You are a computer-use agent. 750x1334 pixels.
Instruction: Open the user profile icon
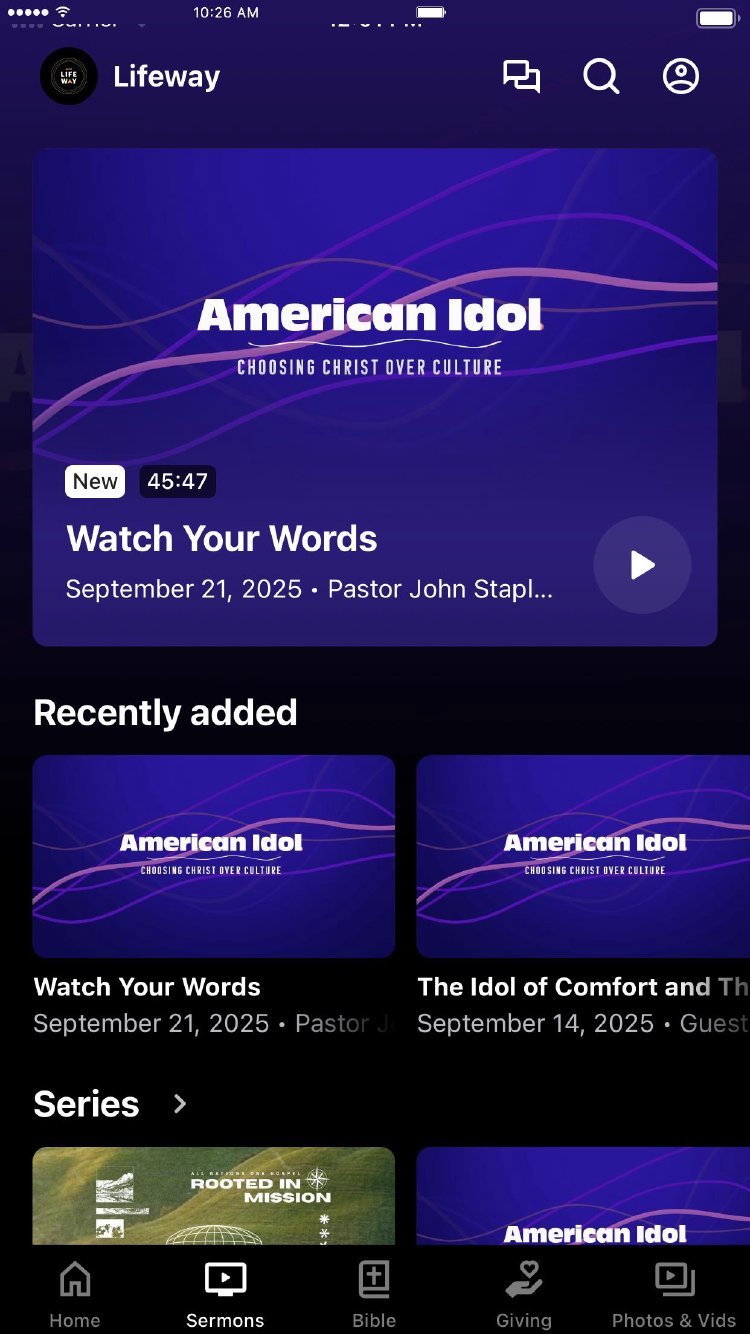[x=681, y=77]
